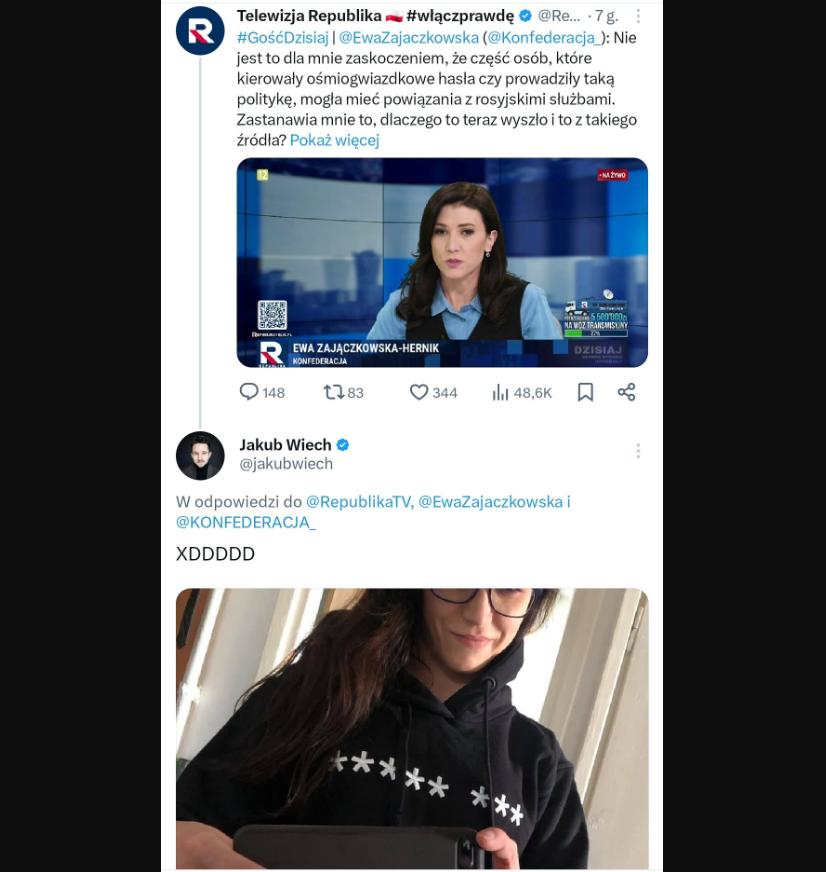Image resolution: width=826 pixels, height=872 pixels.
Task: Open Jakub Wiech's profile avatar
Action: click(200, 455)
